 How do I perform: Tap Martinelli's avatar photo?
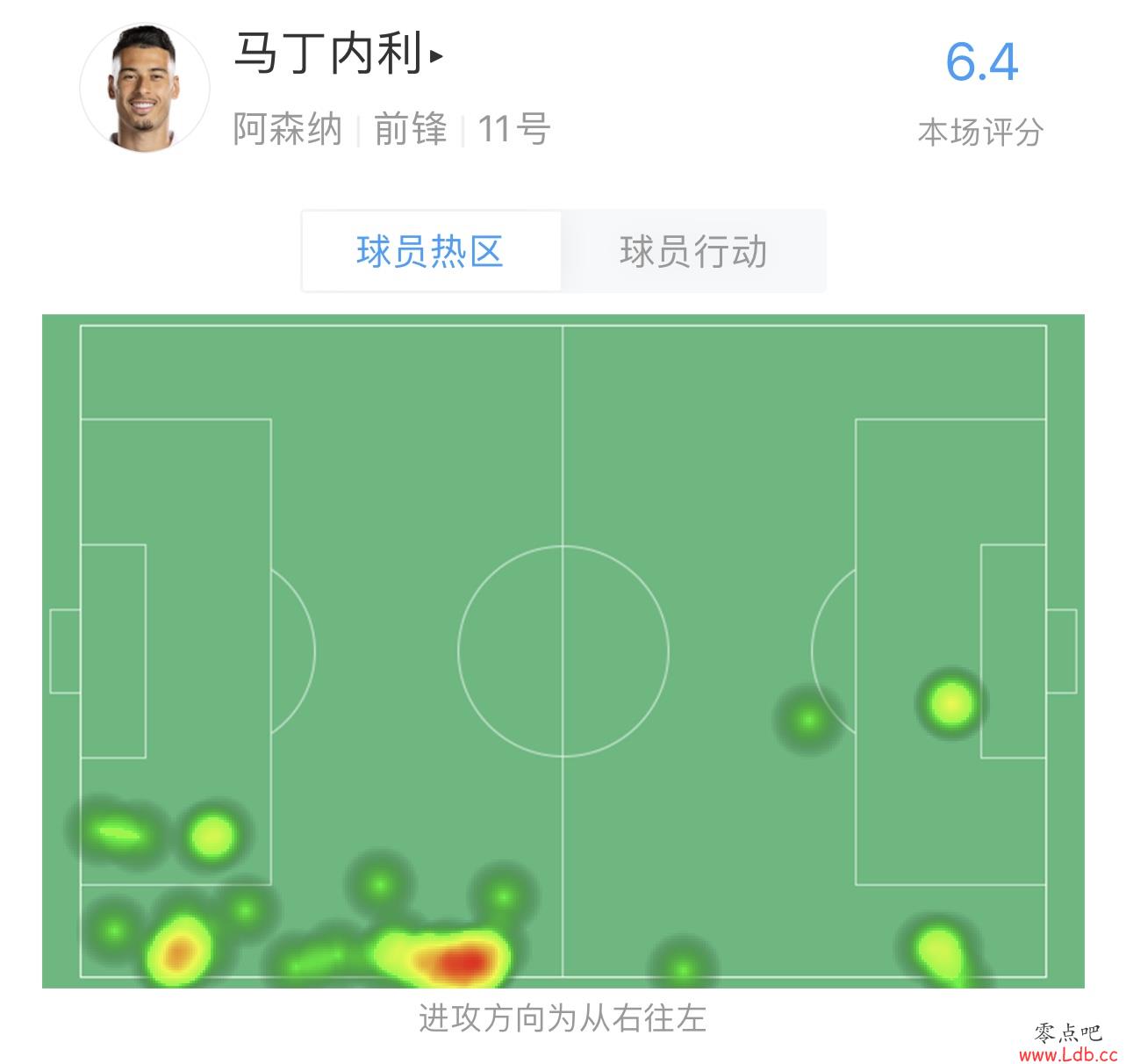click(145, 89)
